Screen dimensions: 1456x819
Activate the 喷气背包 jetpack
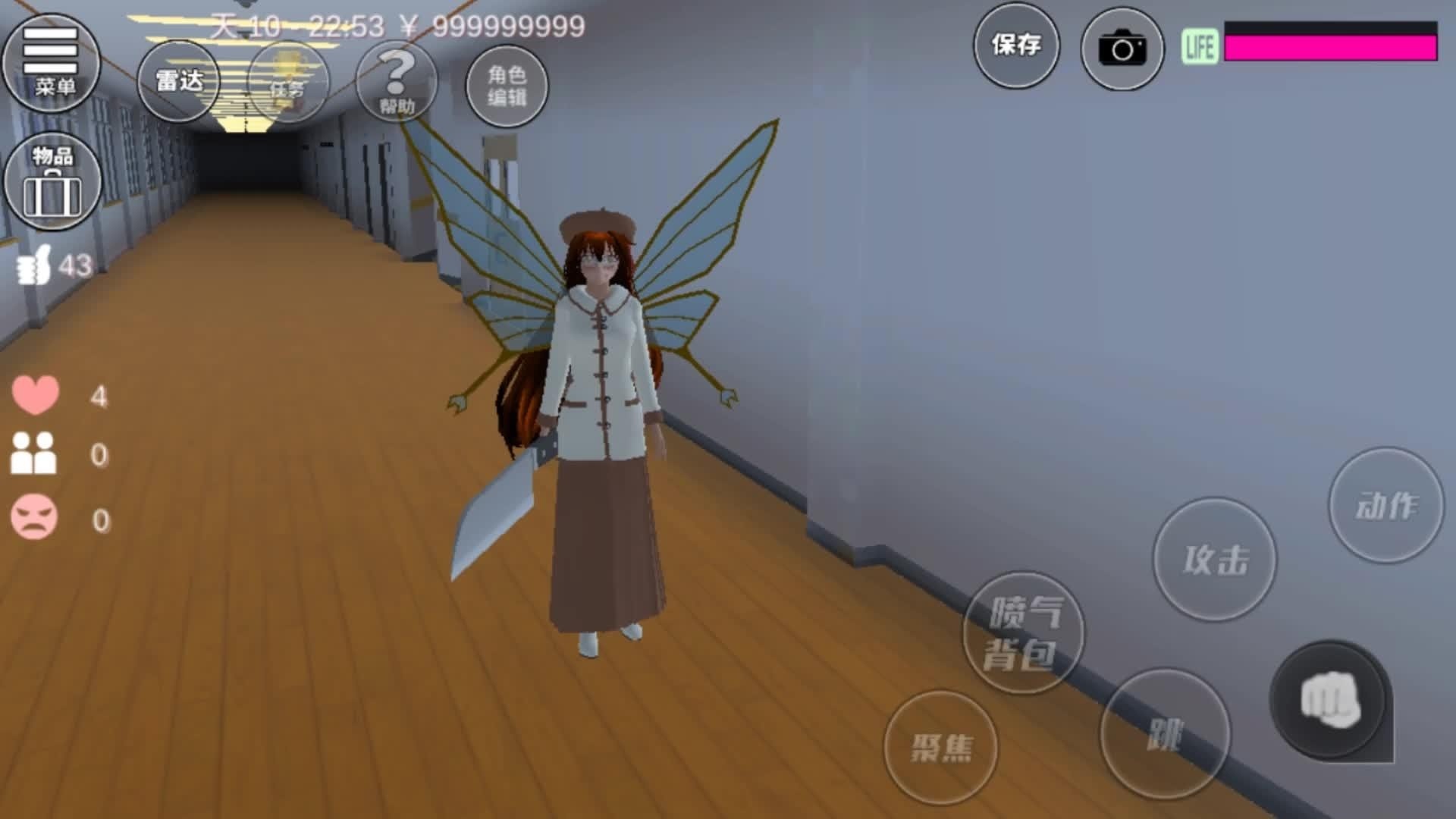[1023, 632]
